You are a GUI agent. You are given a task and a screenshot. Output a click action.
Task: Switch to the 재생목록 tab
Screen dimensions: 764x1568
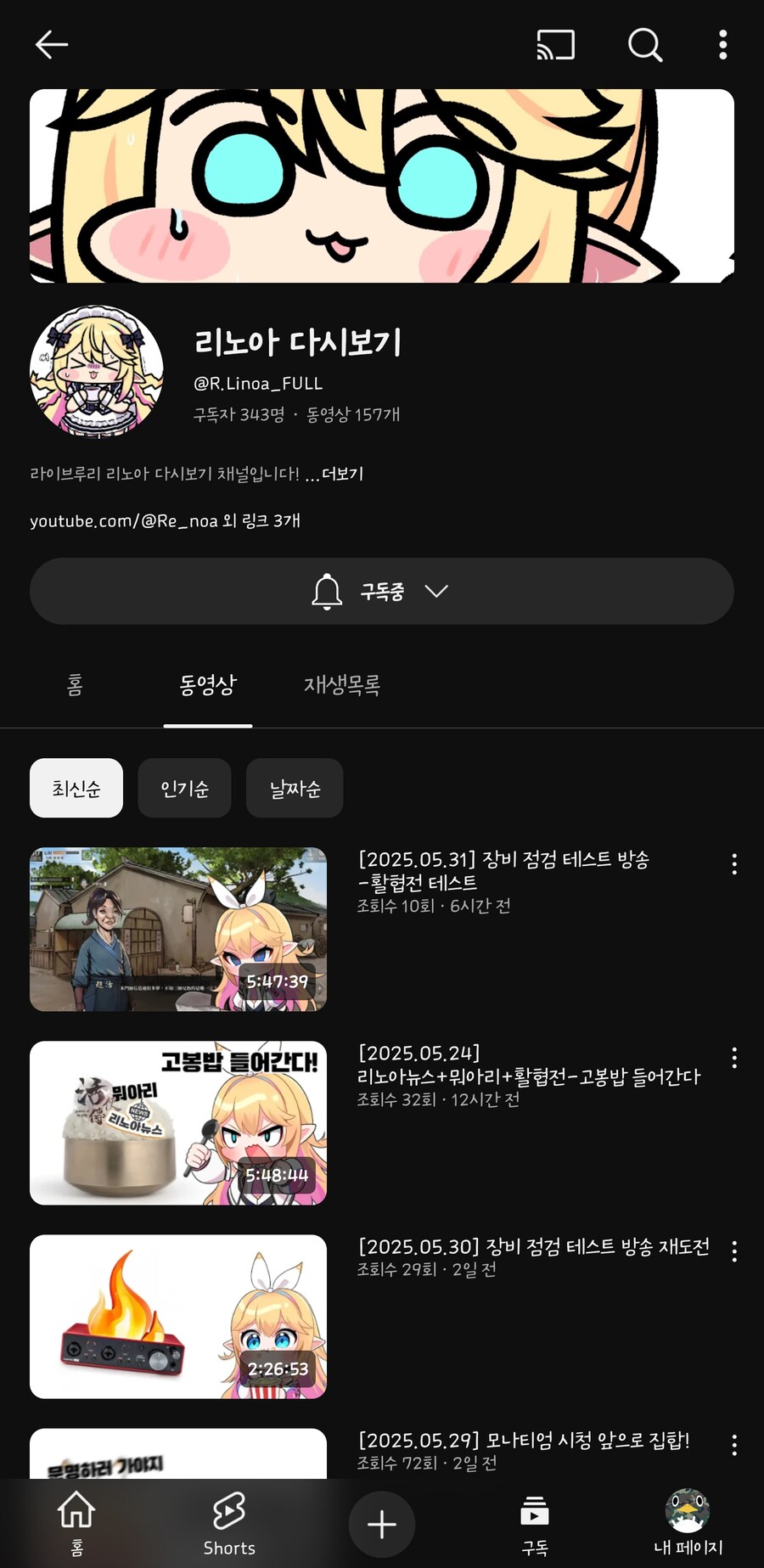[341, 686]
